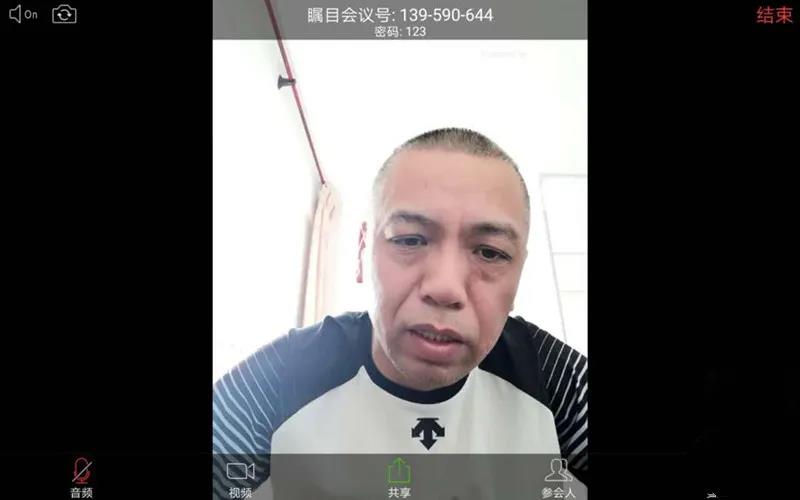Toggle the speaker On icon
The width and height of the screenshot is (800, 500).
coord(22,14)
